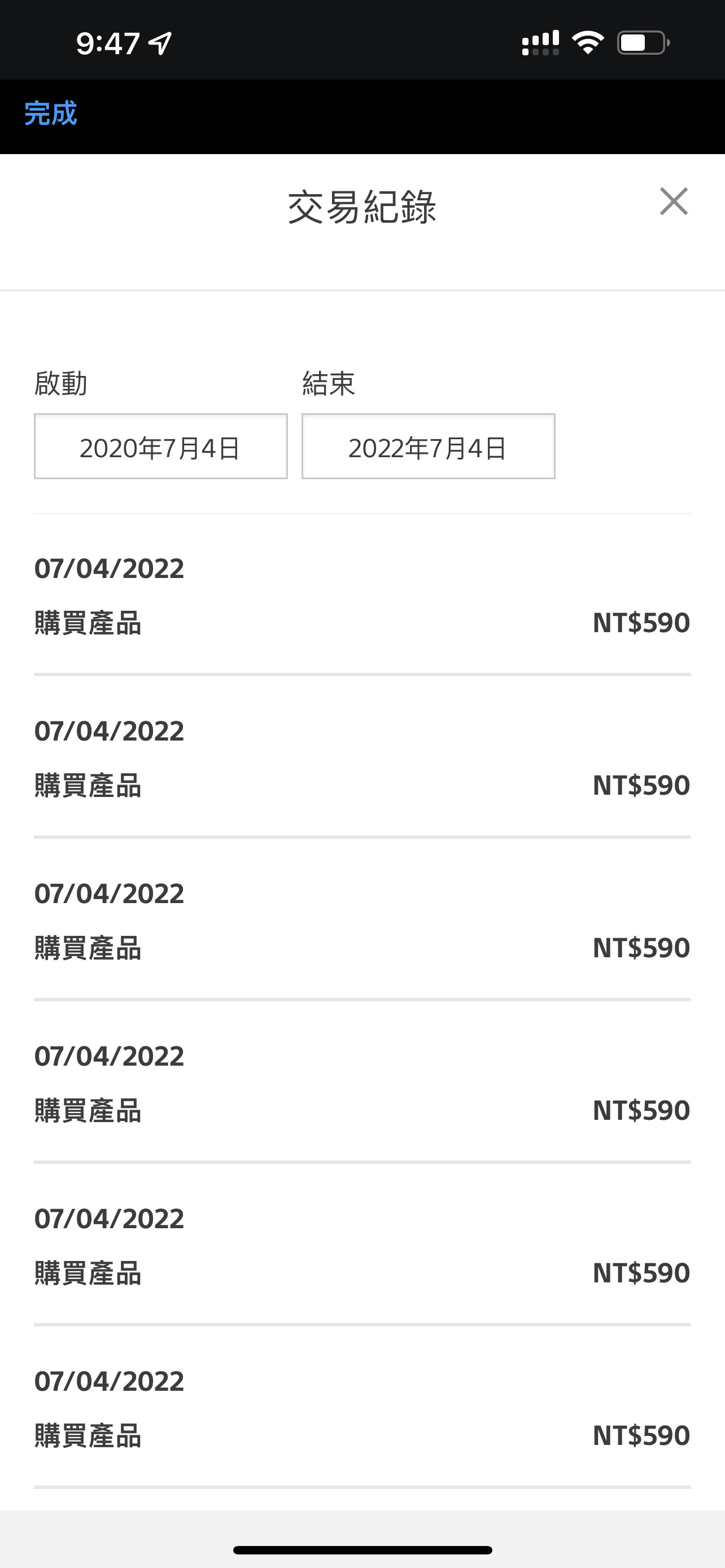This screenshot has height=1568, width=725.
Task: Tap the 啟動 label above the start date
Action: tap(61, 383)
